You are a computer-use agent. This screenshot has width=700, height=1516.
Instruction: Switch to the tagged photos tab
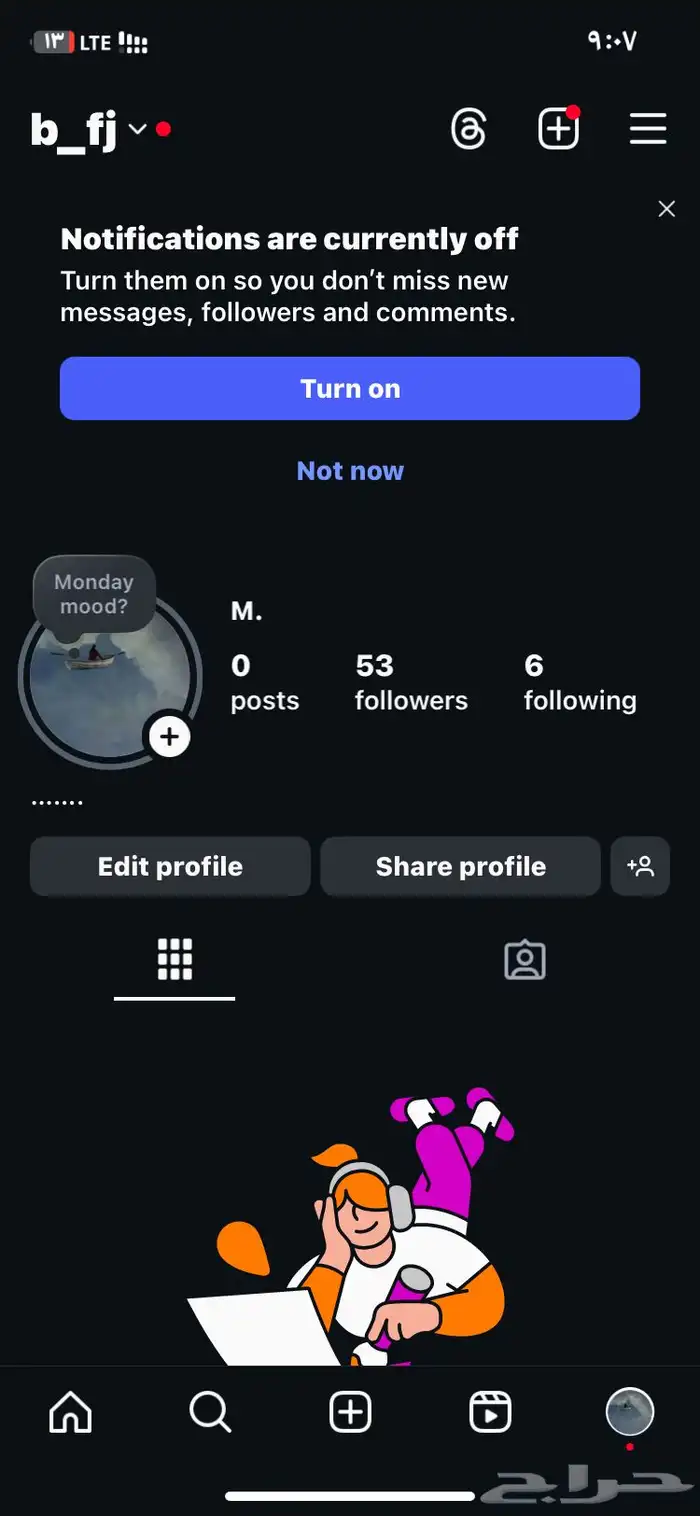(524, 960)
